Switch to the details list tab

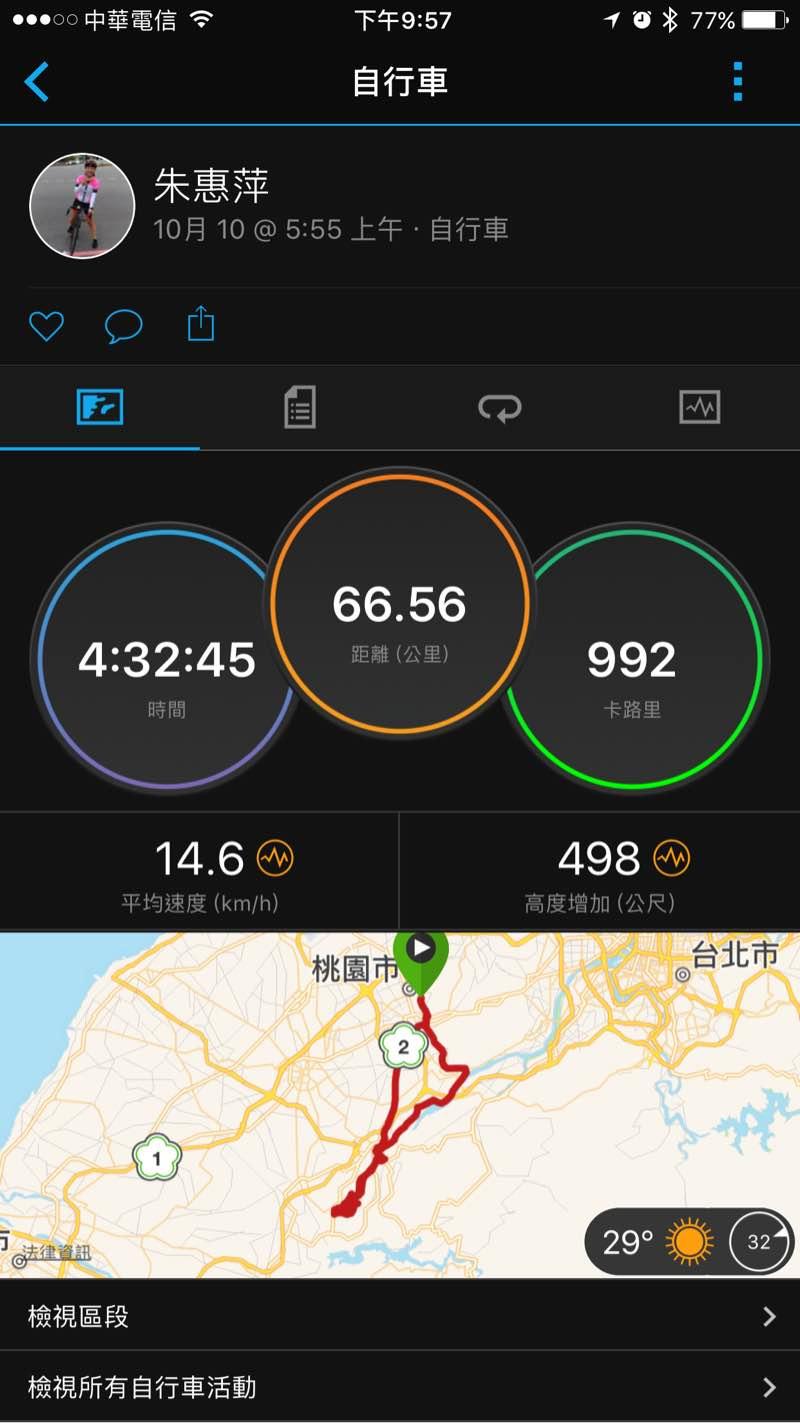point(300,407)
